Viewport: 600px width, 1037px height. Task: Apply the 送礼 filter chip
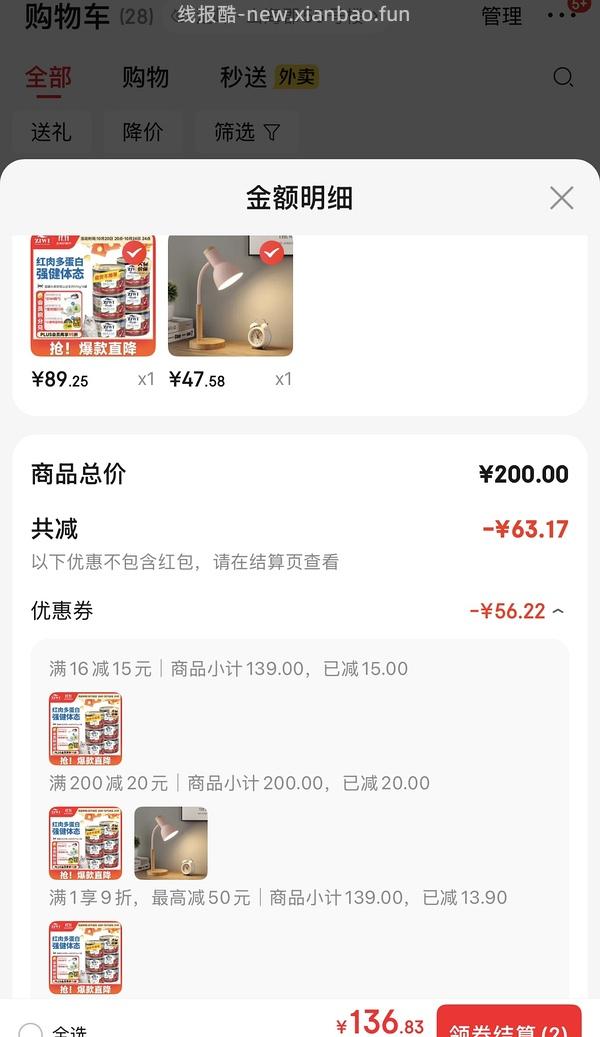[51, 132]
